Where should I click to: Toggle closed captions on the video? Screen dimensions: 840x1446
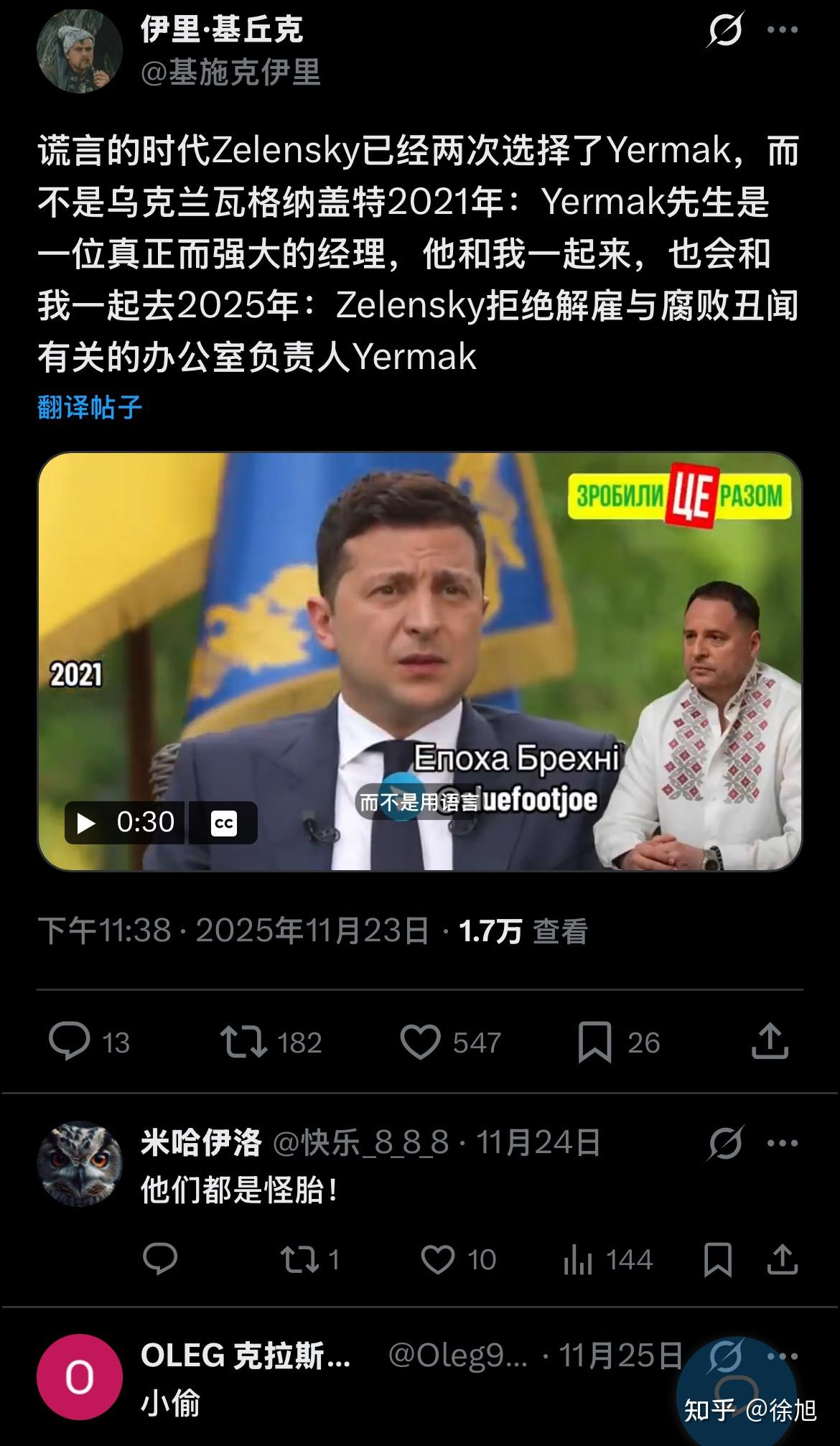tap(223, 823)
